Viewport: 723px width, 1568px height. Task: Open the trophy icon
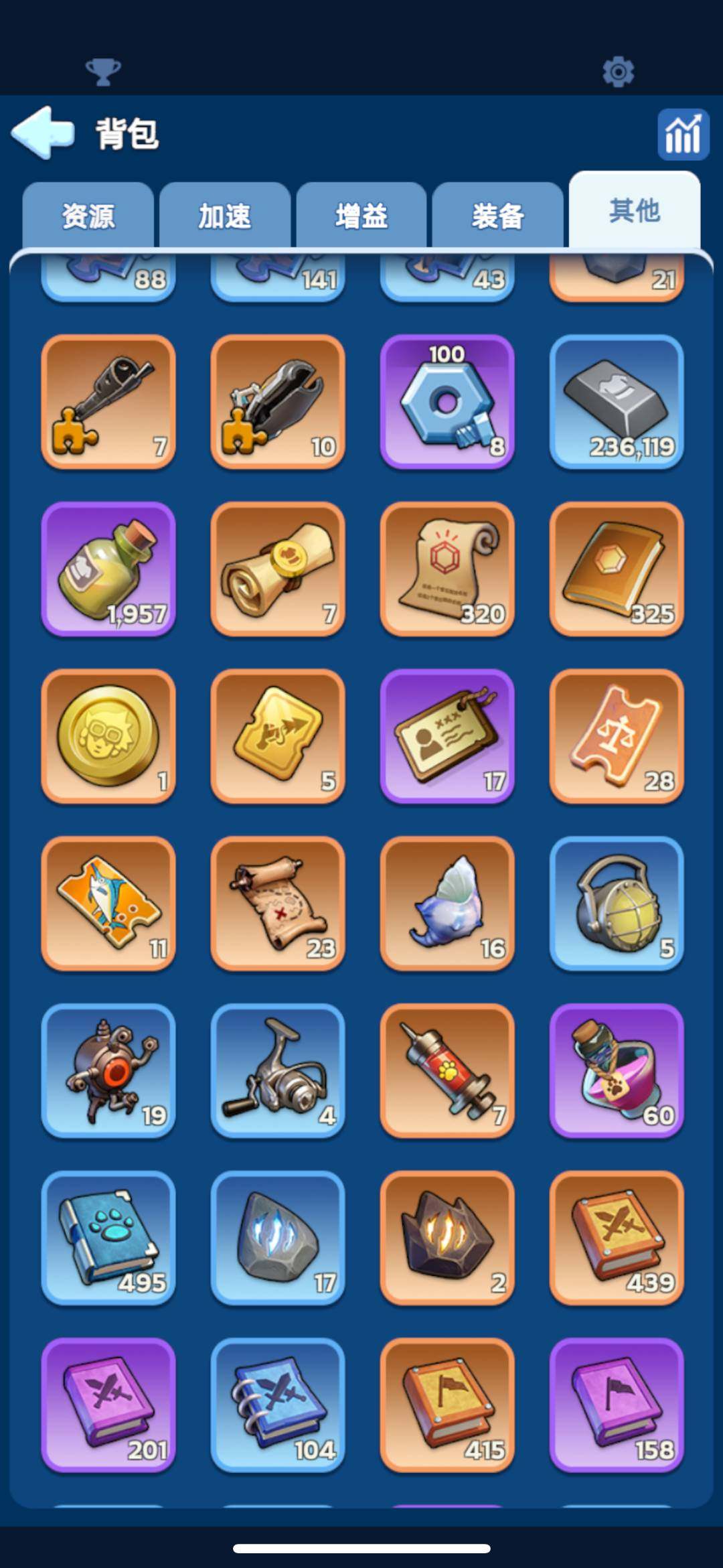103,72
